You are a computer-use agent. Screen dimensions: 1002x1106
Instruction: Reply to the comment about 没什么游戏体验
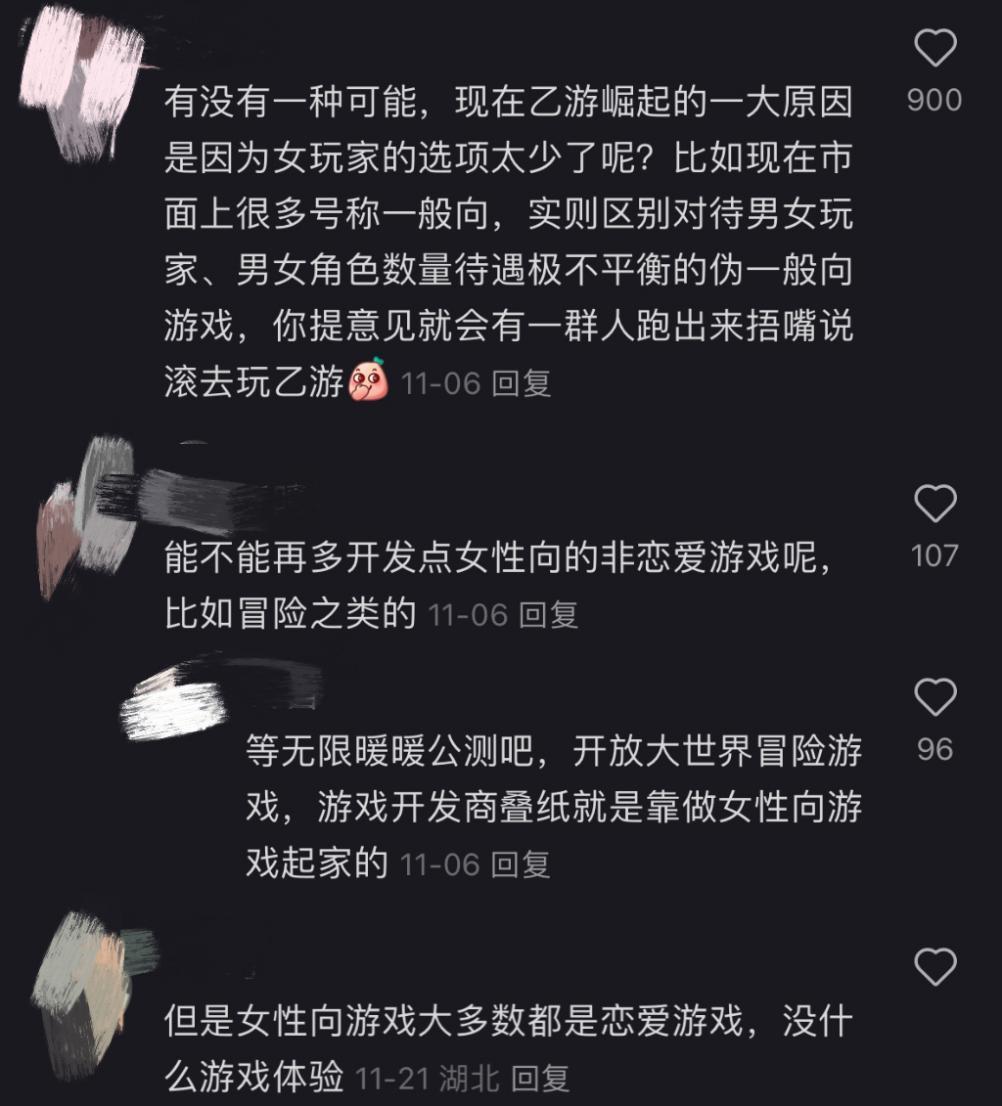(x=540, y=1078)
